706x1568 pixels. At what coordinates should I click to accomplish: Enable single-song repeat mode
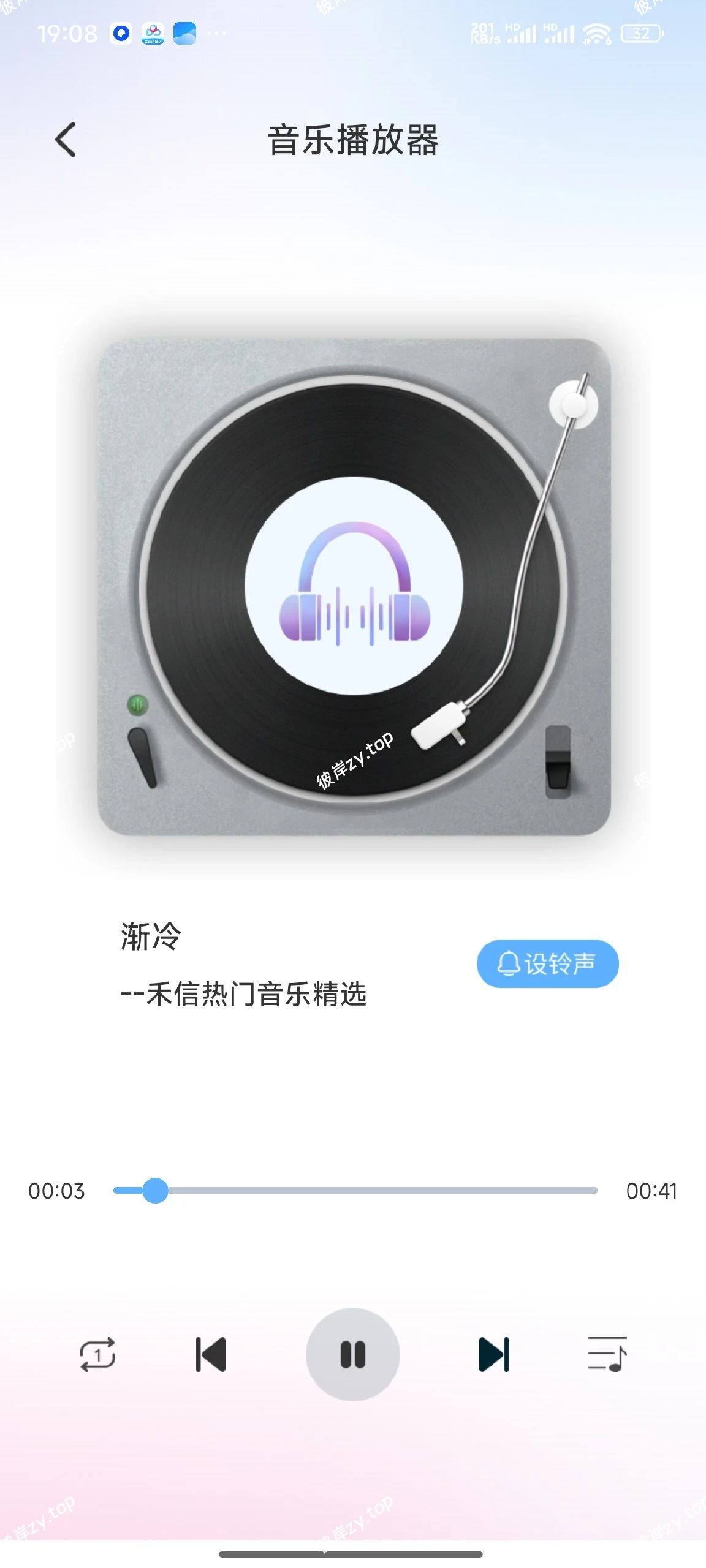click(x=98, y=1354)
